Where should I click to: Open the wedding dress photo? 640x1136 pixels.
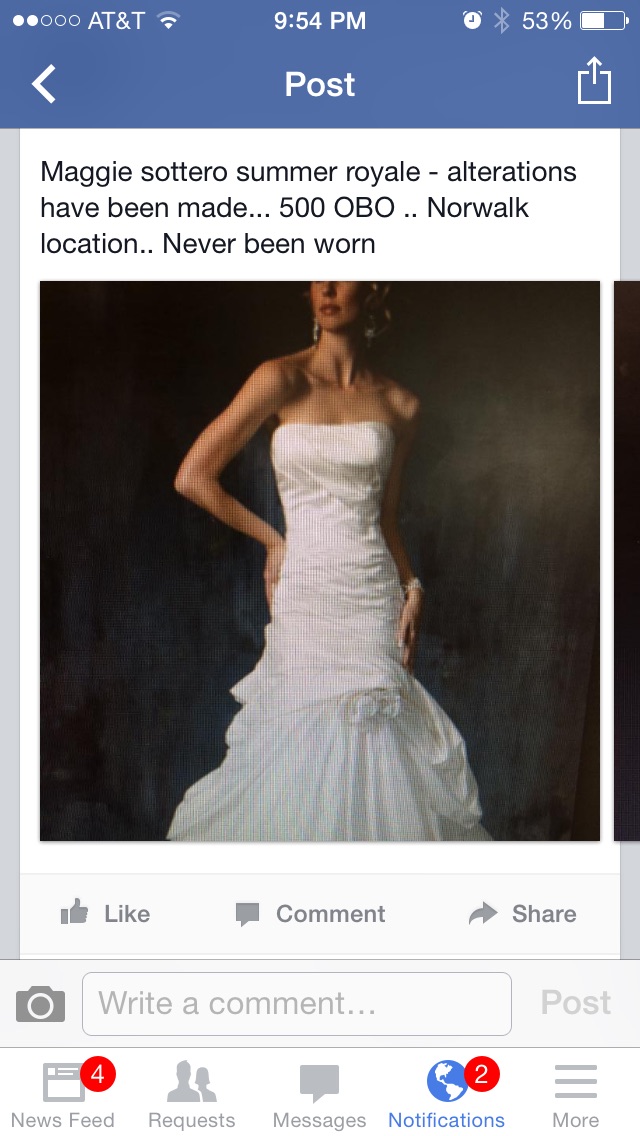click(320, 561)
